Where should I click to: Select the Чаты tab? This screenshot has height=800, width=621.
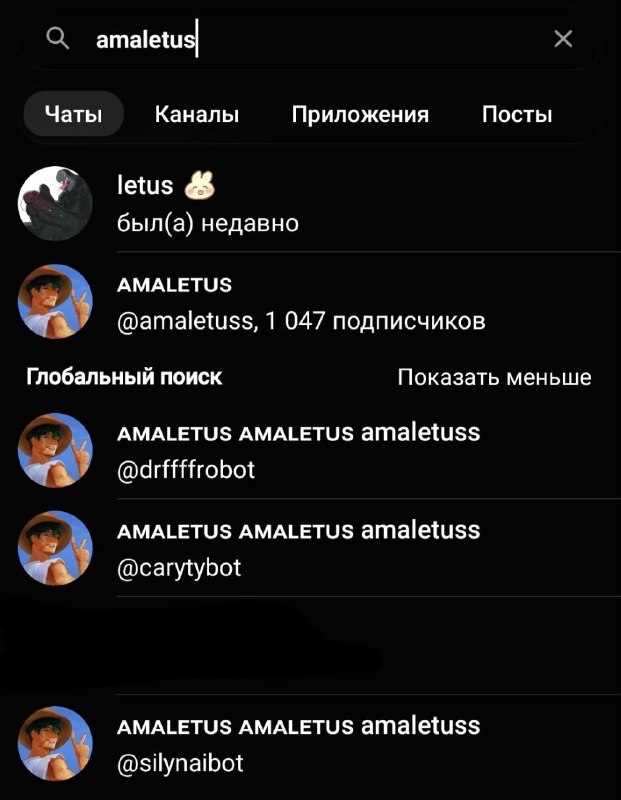(73, 114)
